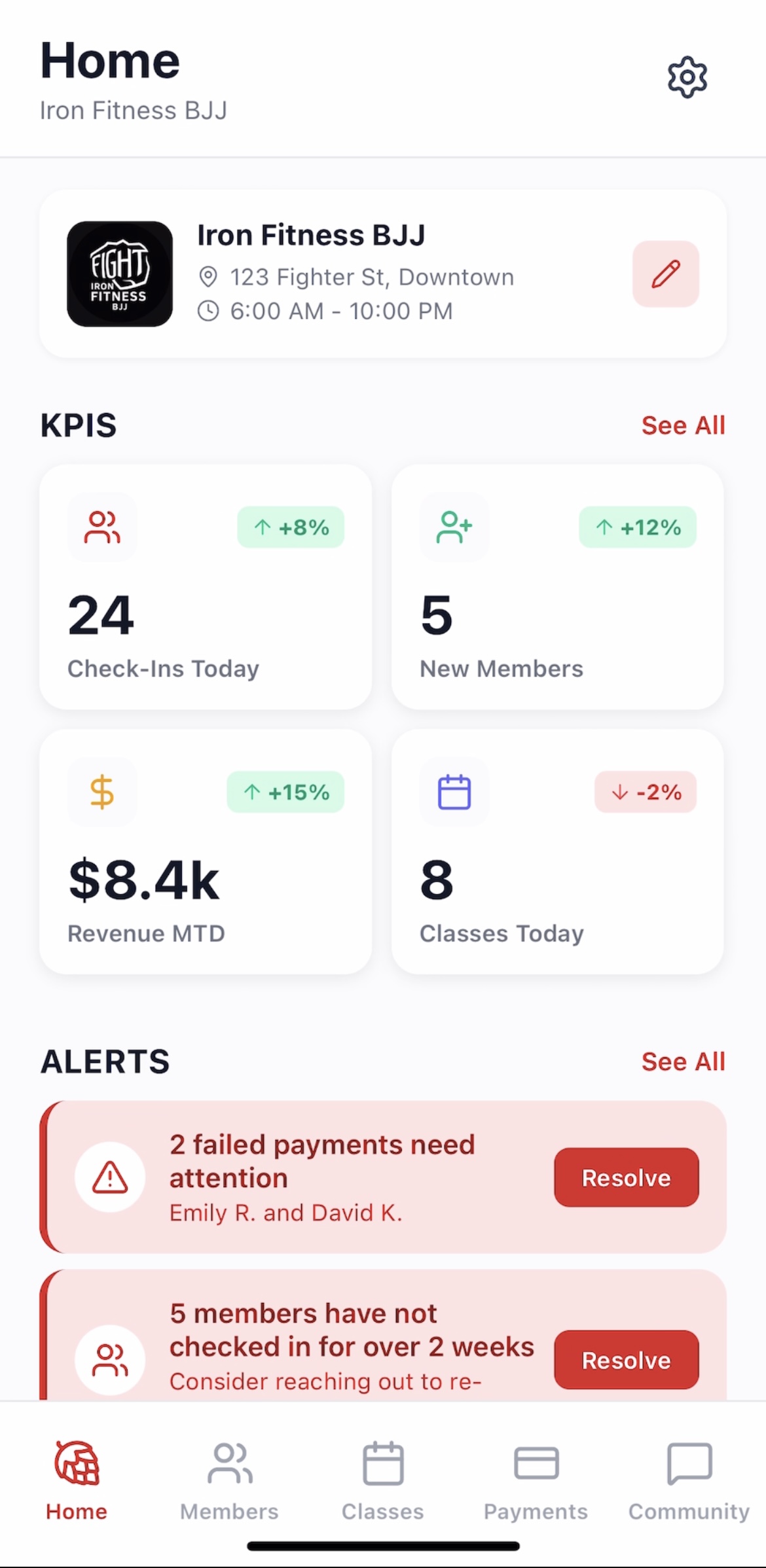The image size is (766, 1568).
Task: Click the +8% check-ins trend badge
Action: pos(291,527)
